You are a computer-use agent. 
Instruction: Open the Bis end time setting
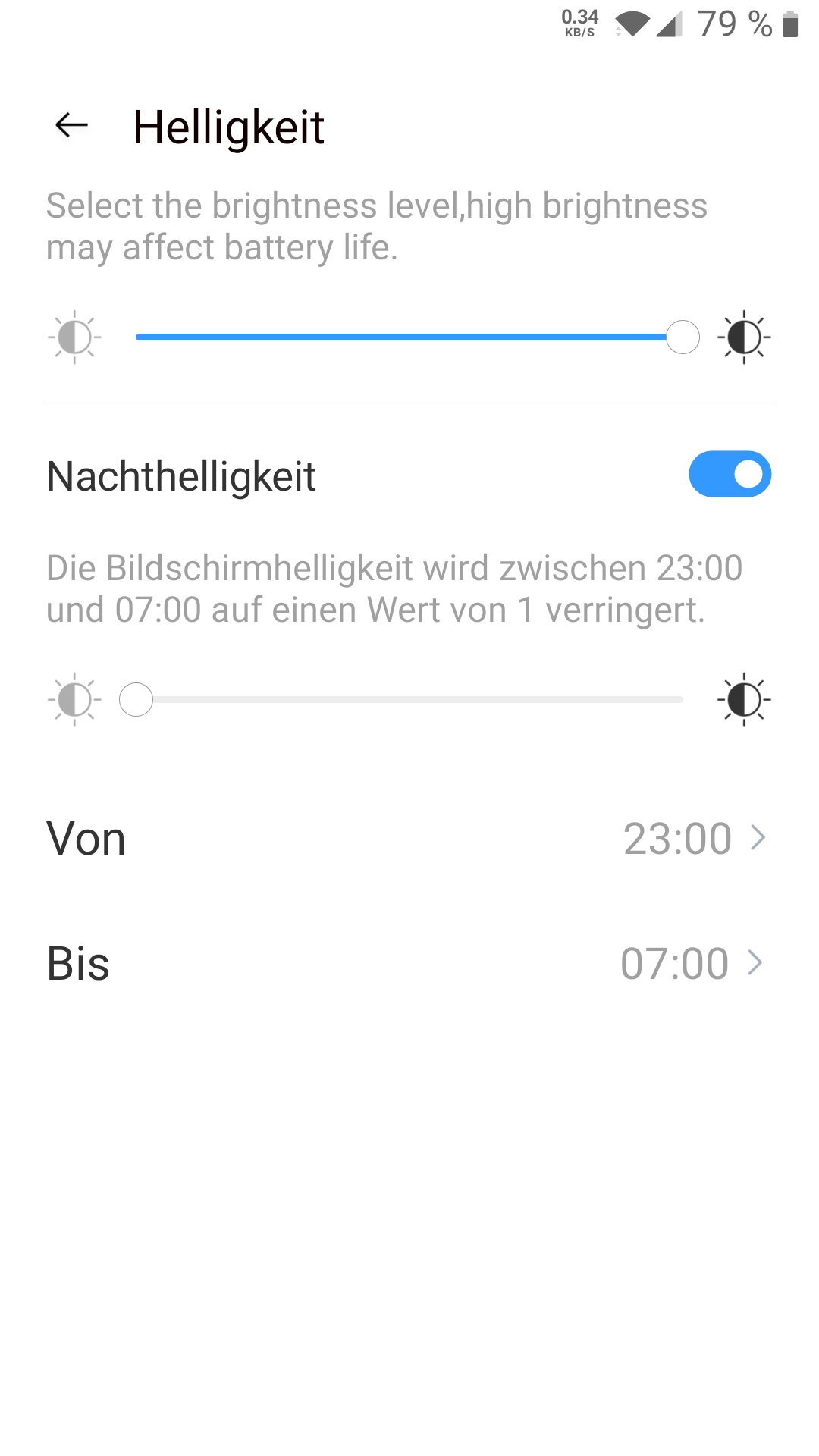[x=409, y=963]
